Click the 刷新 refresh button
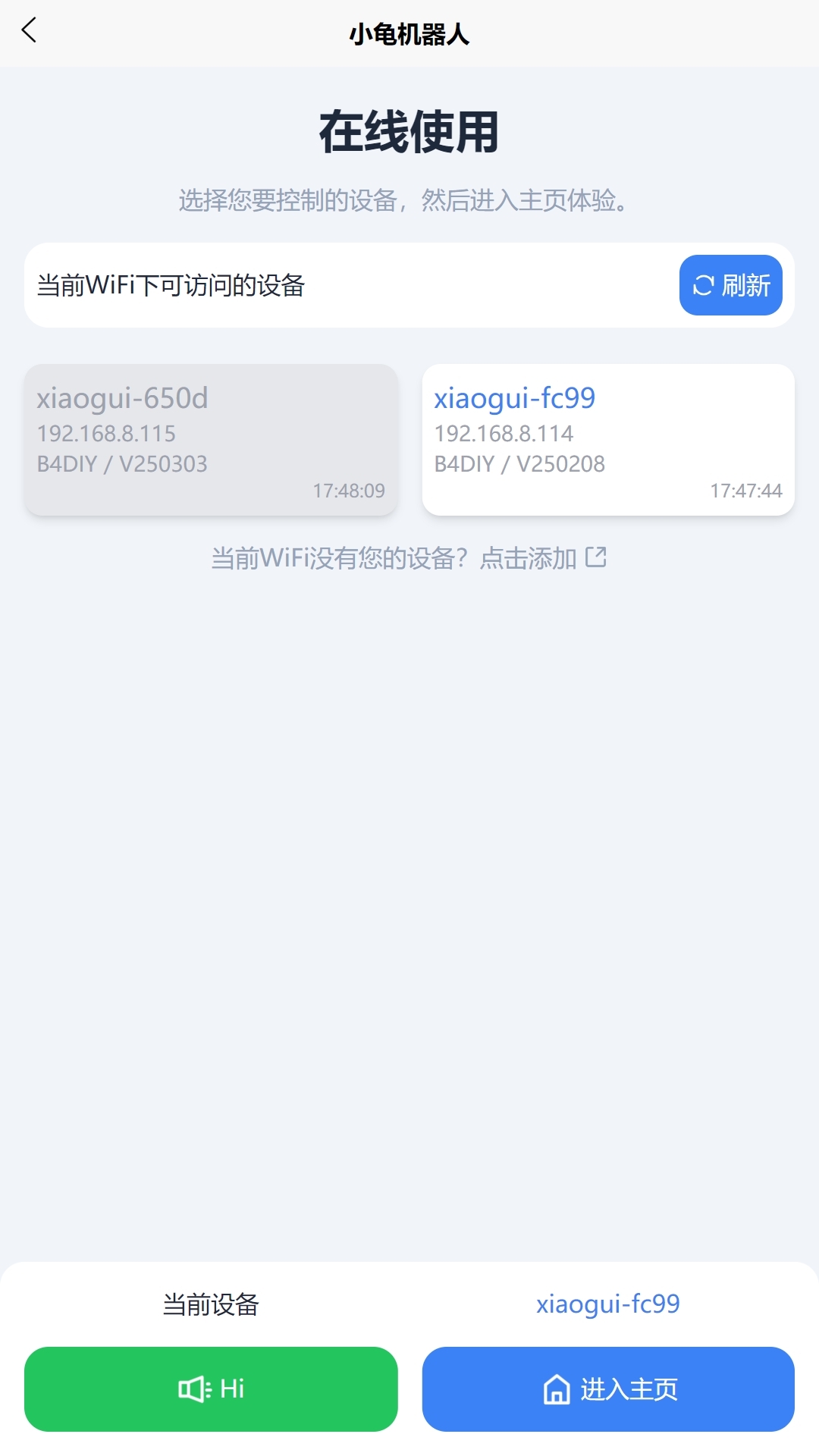Screen dimensions: 819x1456 [730, 285]
